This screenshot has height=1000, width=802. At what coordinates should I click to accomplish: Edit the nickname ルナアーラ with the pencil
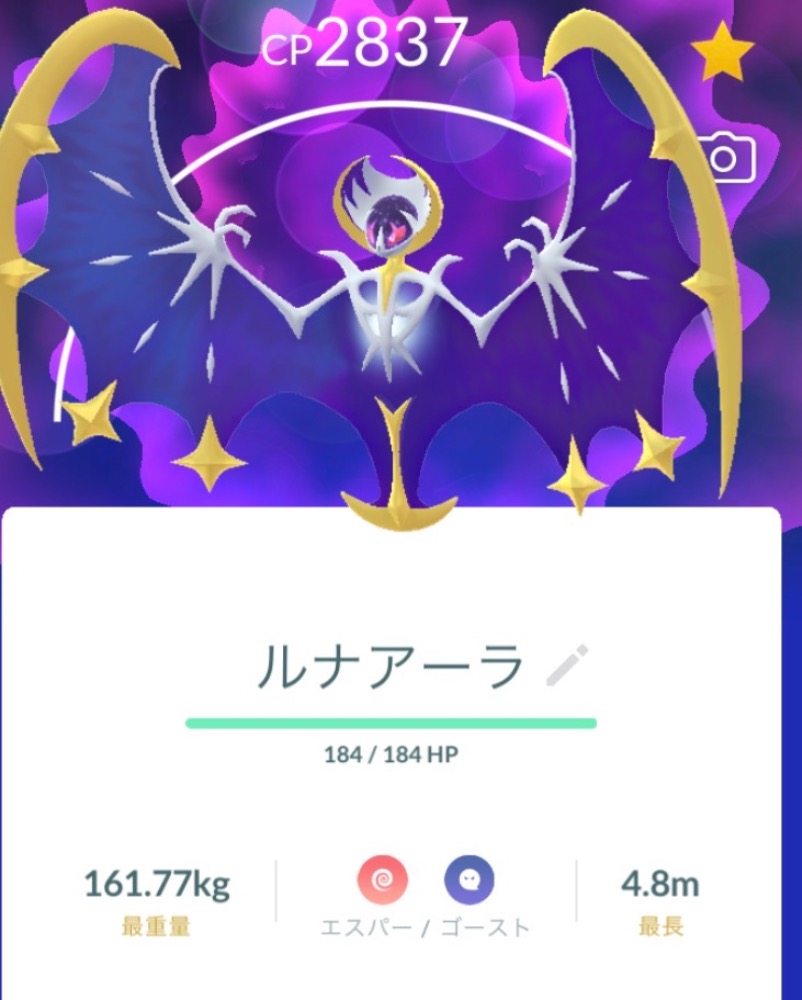coord(567,665)
